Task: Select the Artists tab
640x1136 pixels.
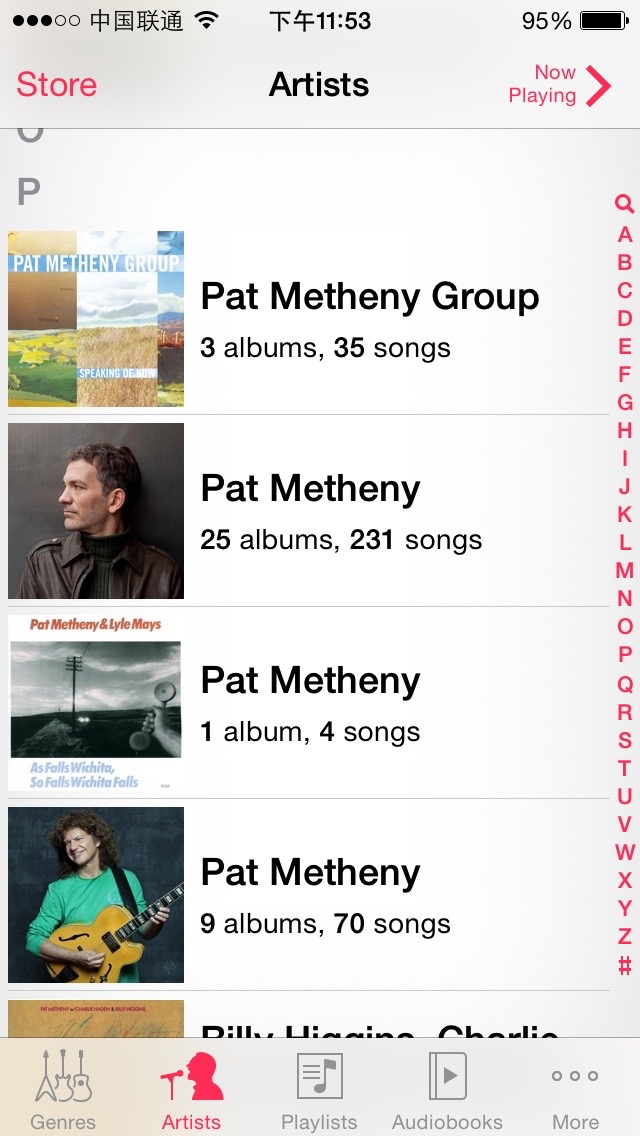Action: 192,1088
